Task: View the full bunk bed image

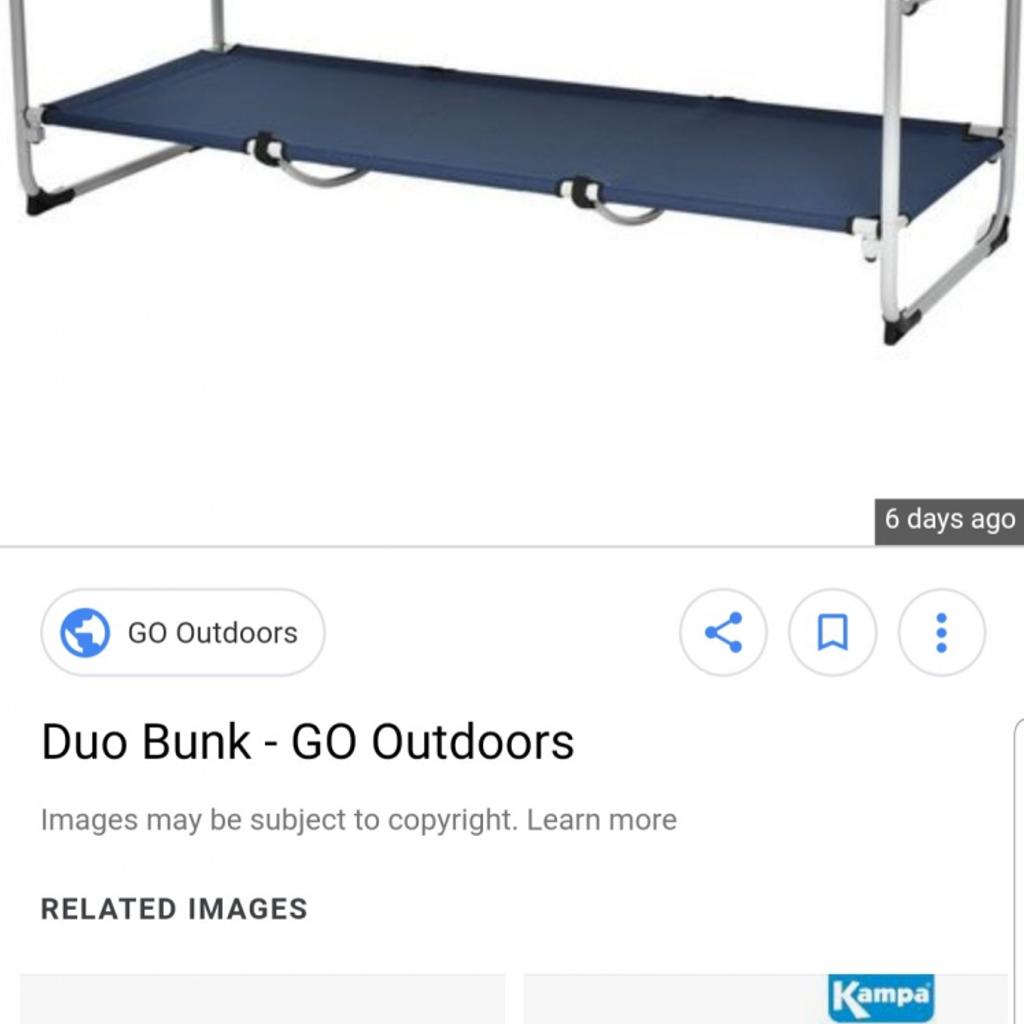Action: (512, 200)
